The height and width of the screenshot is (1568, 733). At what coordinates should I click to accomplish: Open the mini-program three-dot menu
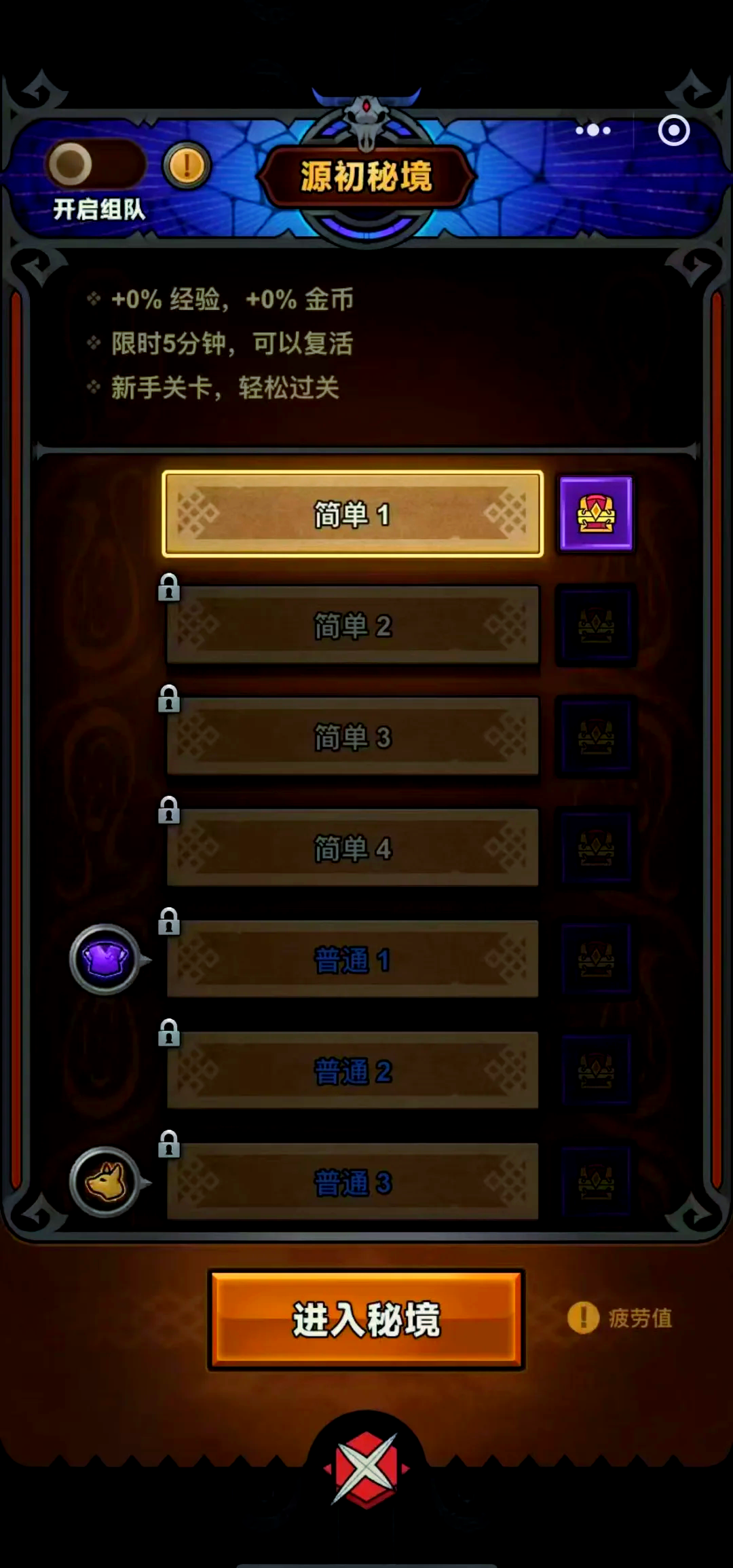tap(593, 130)
